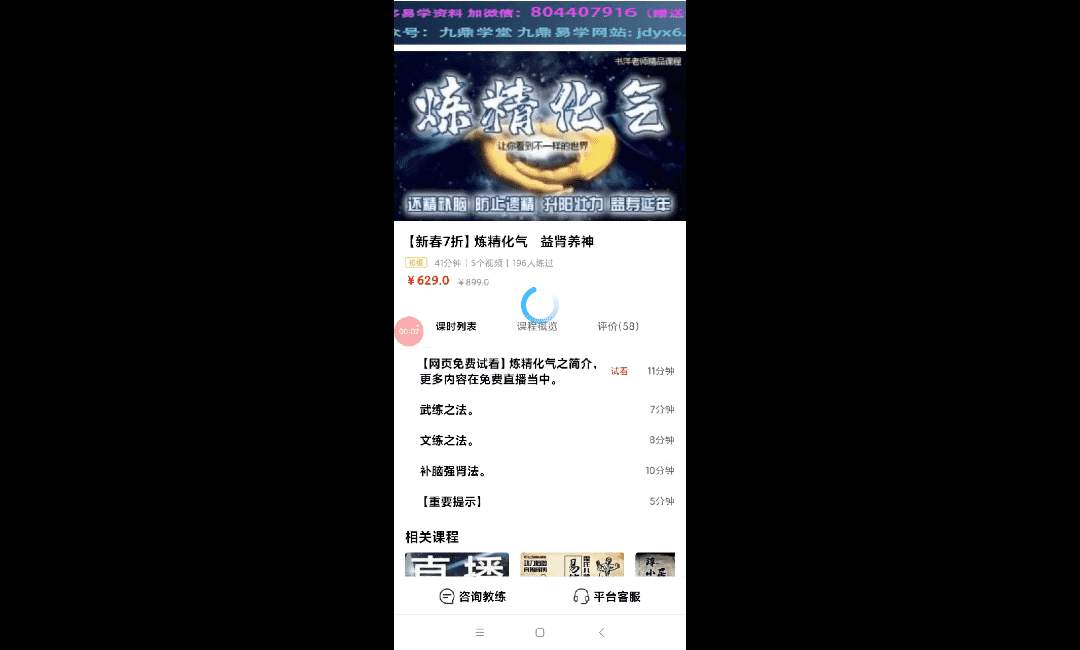Open the second related course thumbnail

point(572,564)
